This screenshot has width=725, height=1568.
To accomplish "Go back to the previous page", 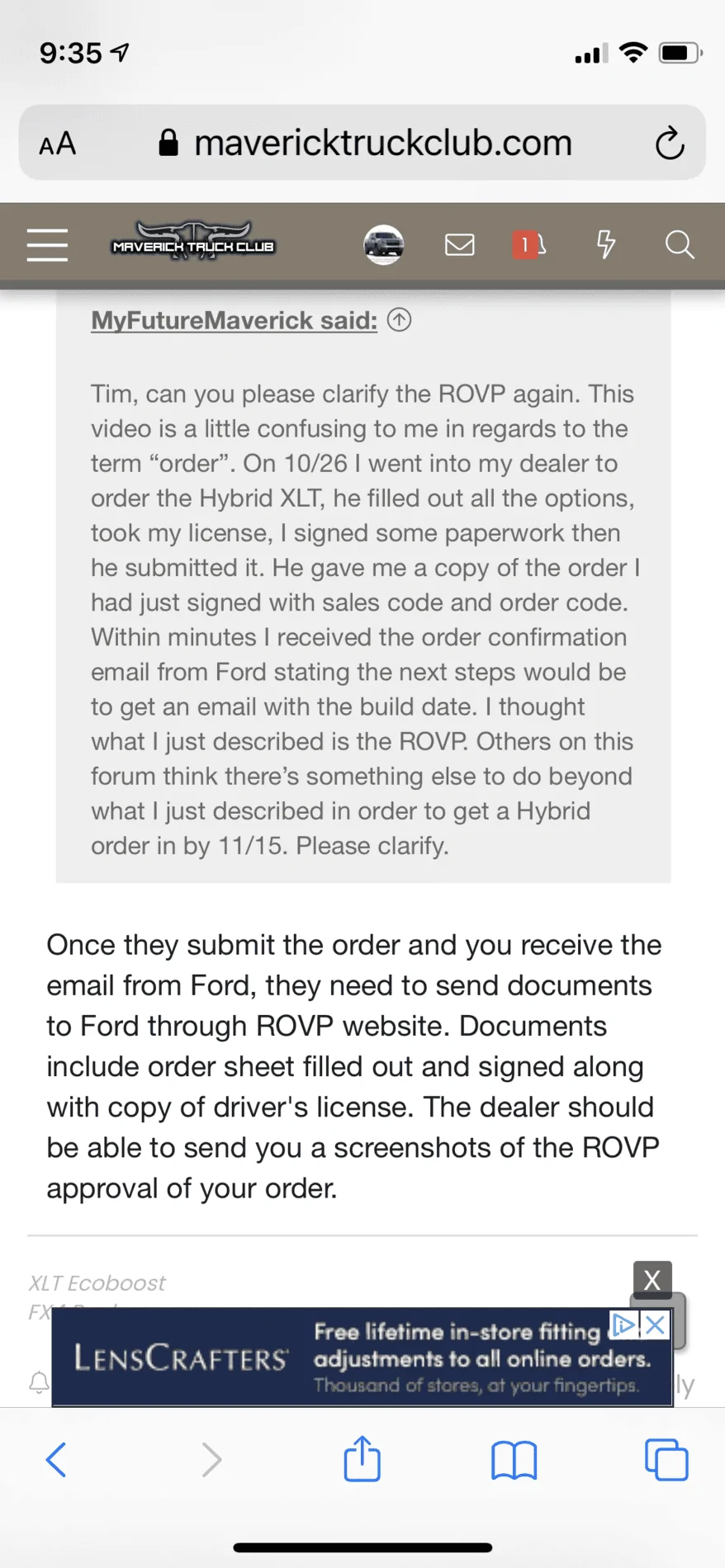I will pos(56,1459).
